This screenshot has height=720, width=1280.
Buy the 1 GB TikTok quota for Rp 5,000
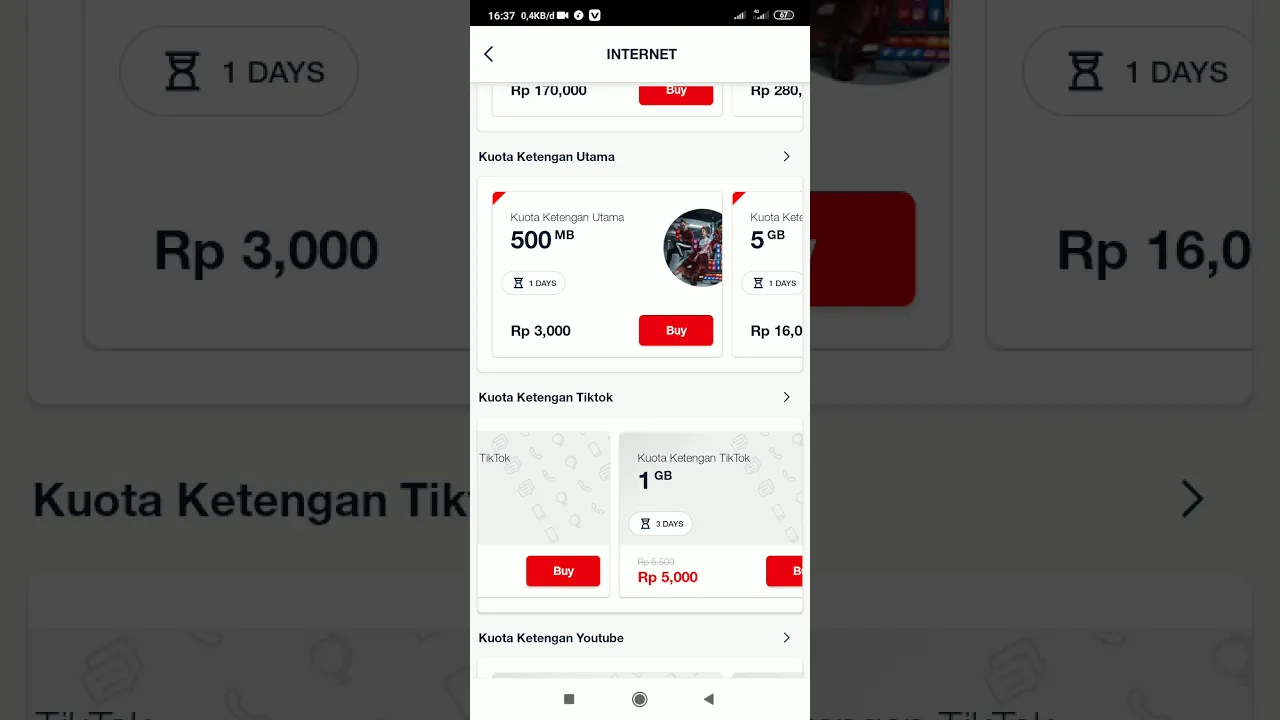(x=785, y=571)
